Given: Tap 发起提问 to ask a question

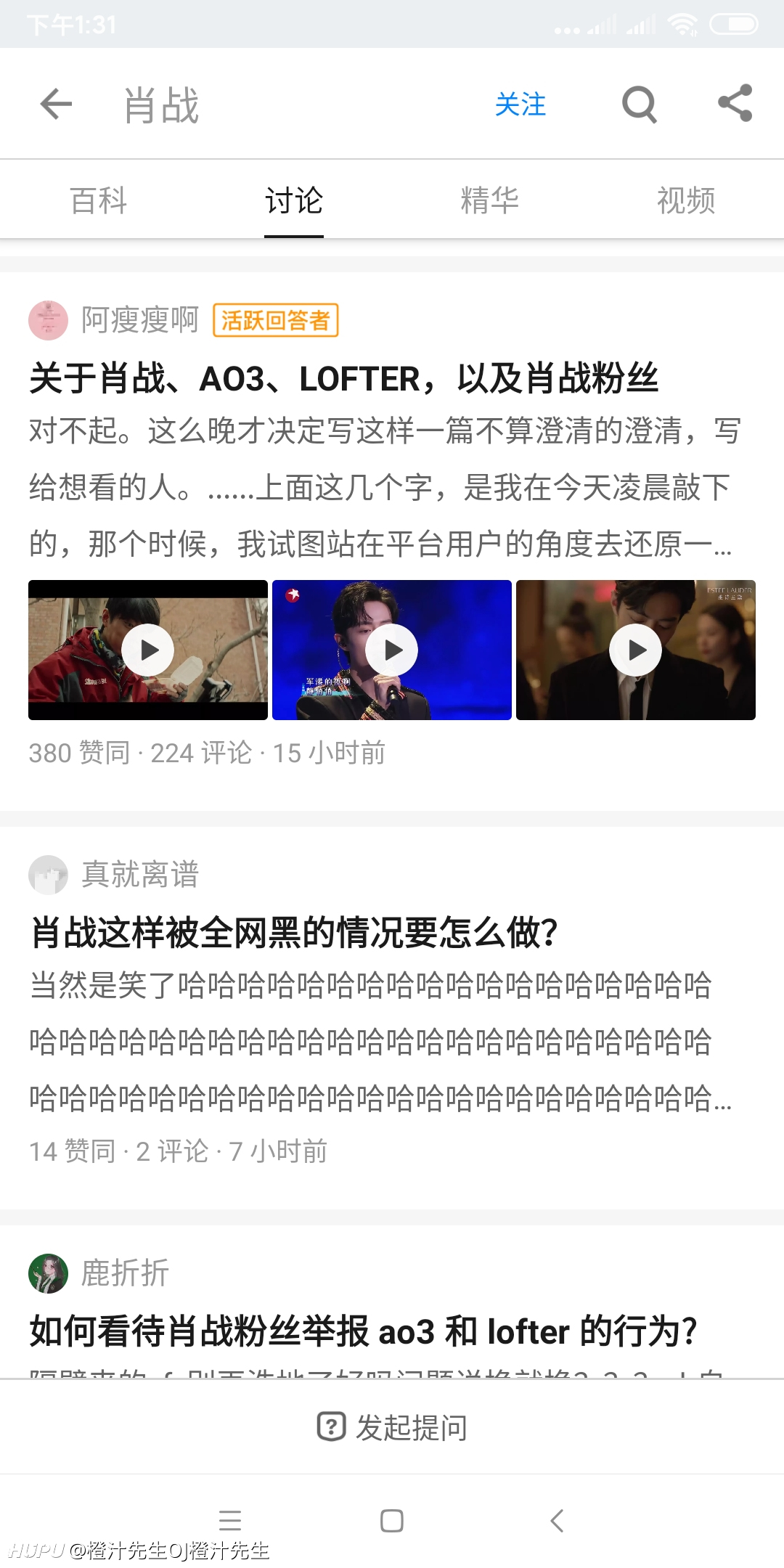Looking at the screenshot, I should point(392,1427).
